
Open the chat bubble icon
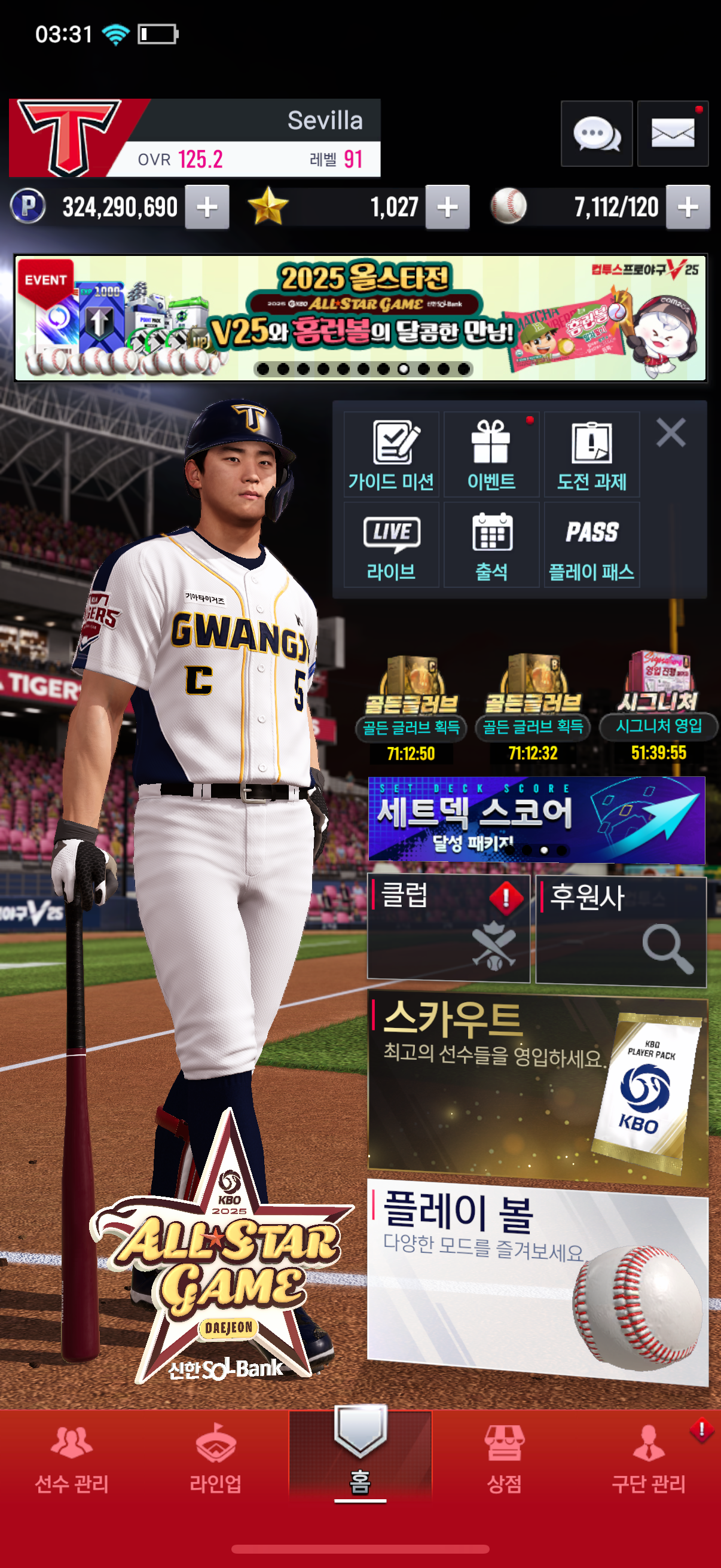(595, 133)
